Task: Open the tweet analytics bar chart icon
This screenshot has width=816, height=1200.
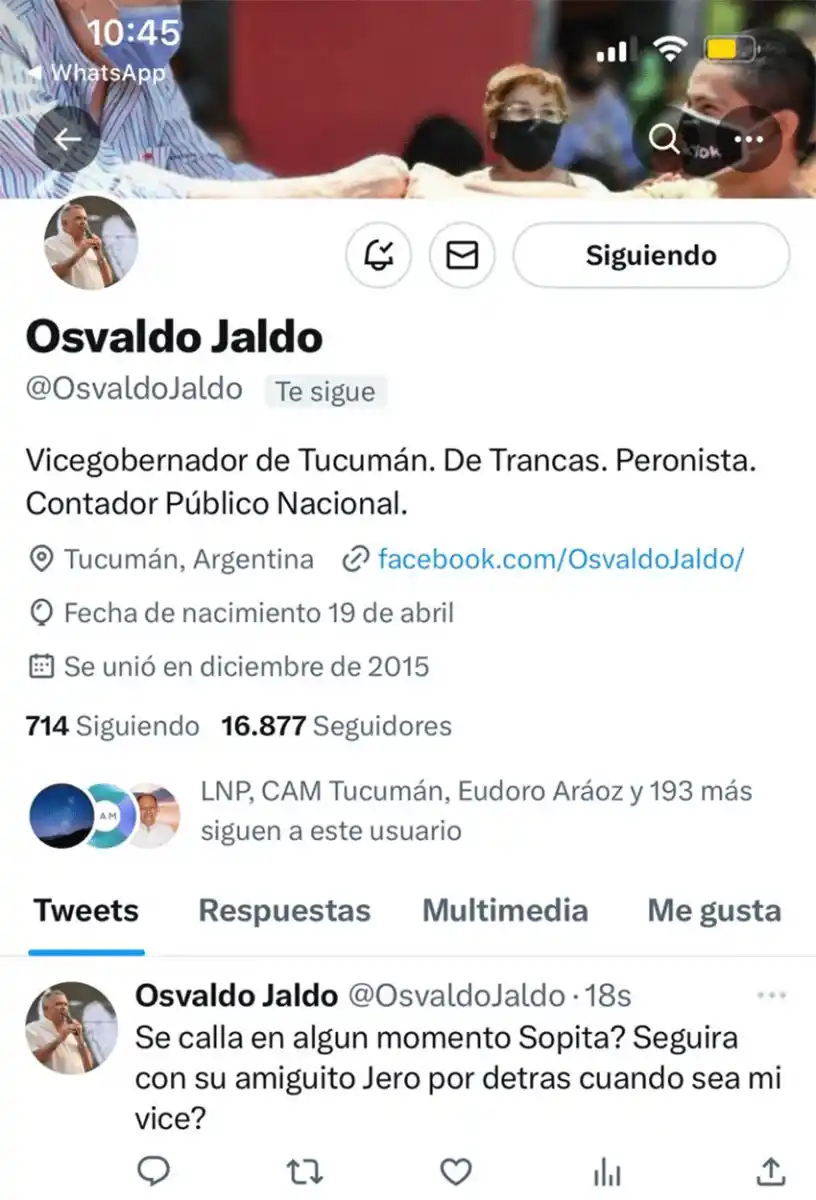Action: (x=609, y=1170)
